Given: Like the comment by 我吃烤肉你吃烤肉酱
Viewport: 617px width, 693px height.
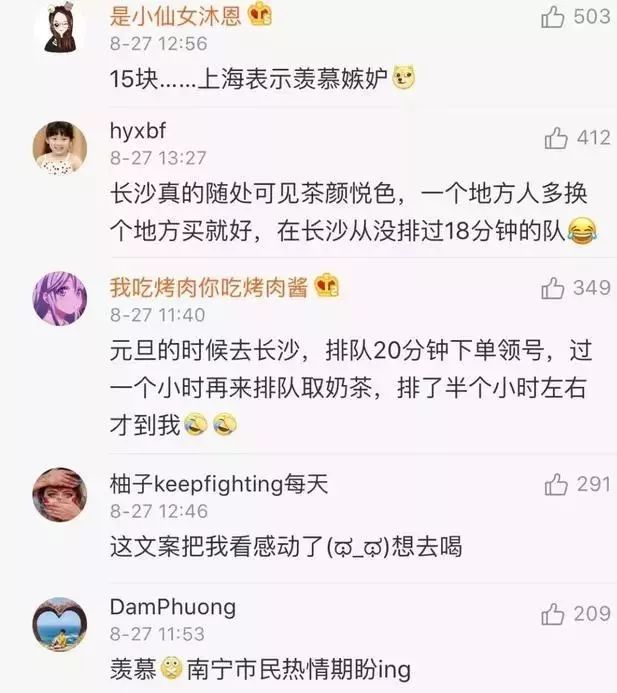Looking at the screenshot, I should (x=553, y=289).
